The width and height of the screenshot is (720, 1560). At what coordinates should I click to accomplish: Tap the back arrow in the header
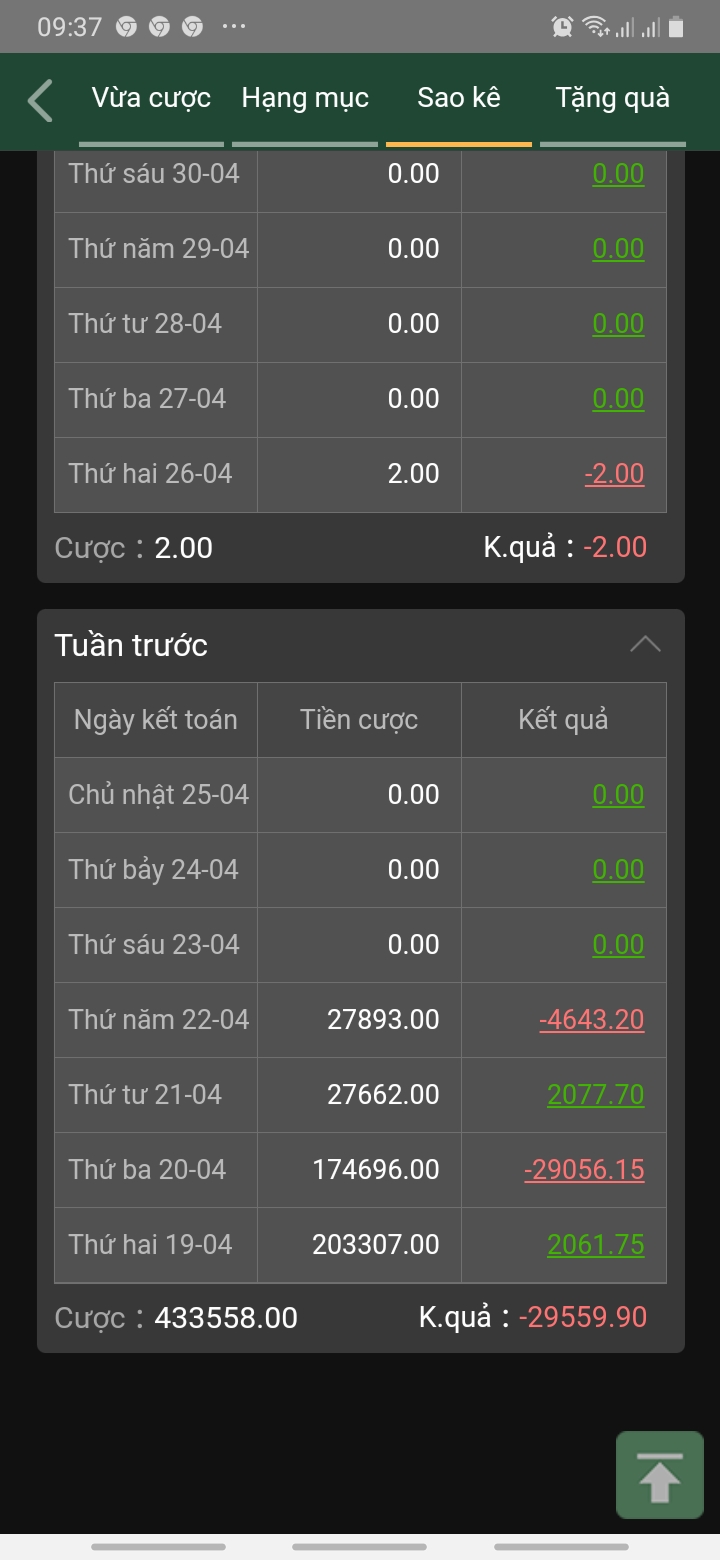(40, 101)
